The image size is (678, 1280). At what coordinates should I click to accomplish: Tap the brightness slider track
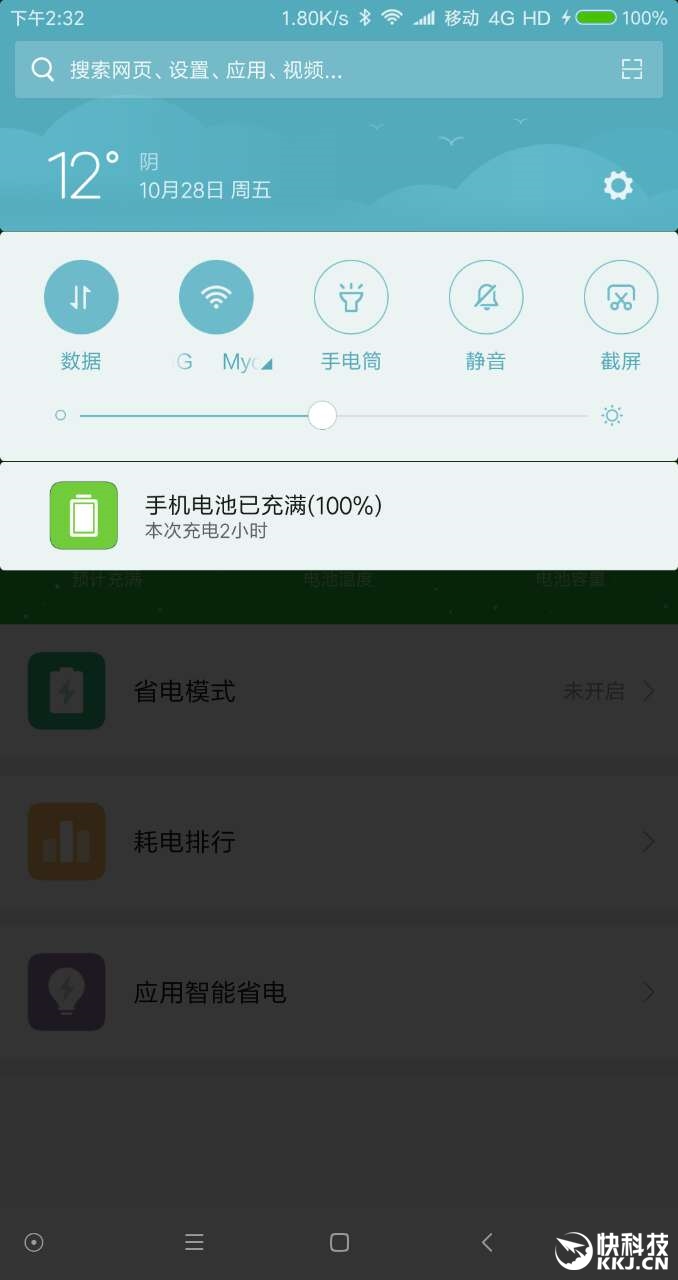coord(450,415)
